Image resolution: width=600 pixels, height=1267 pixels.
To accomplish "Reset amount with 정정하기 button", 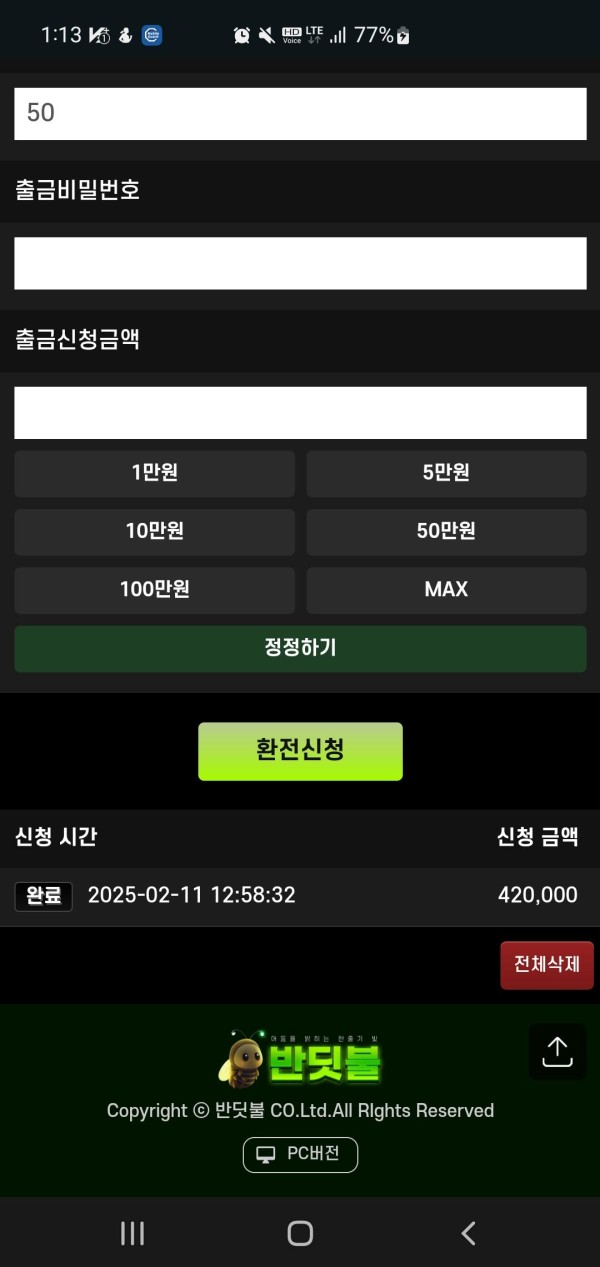I will tap(300, 648).
